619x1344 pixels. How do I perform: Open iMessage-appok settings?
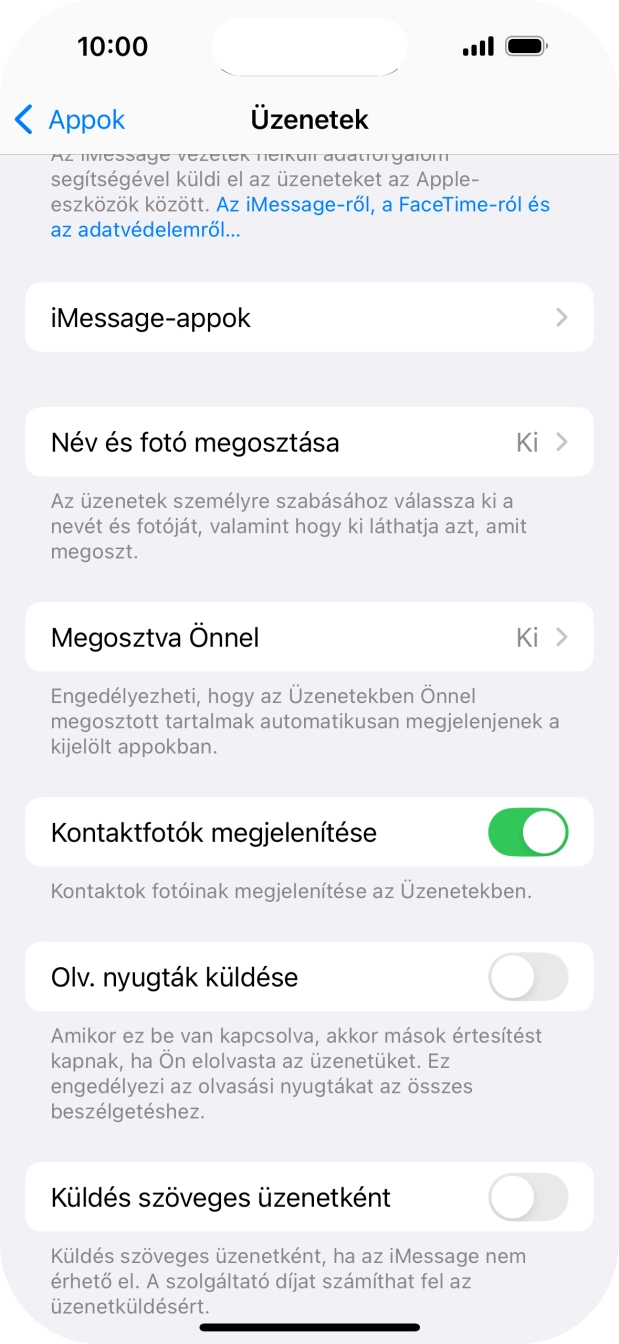(309, 318)
